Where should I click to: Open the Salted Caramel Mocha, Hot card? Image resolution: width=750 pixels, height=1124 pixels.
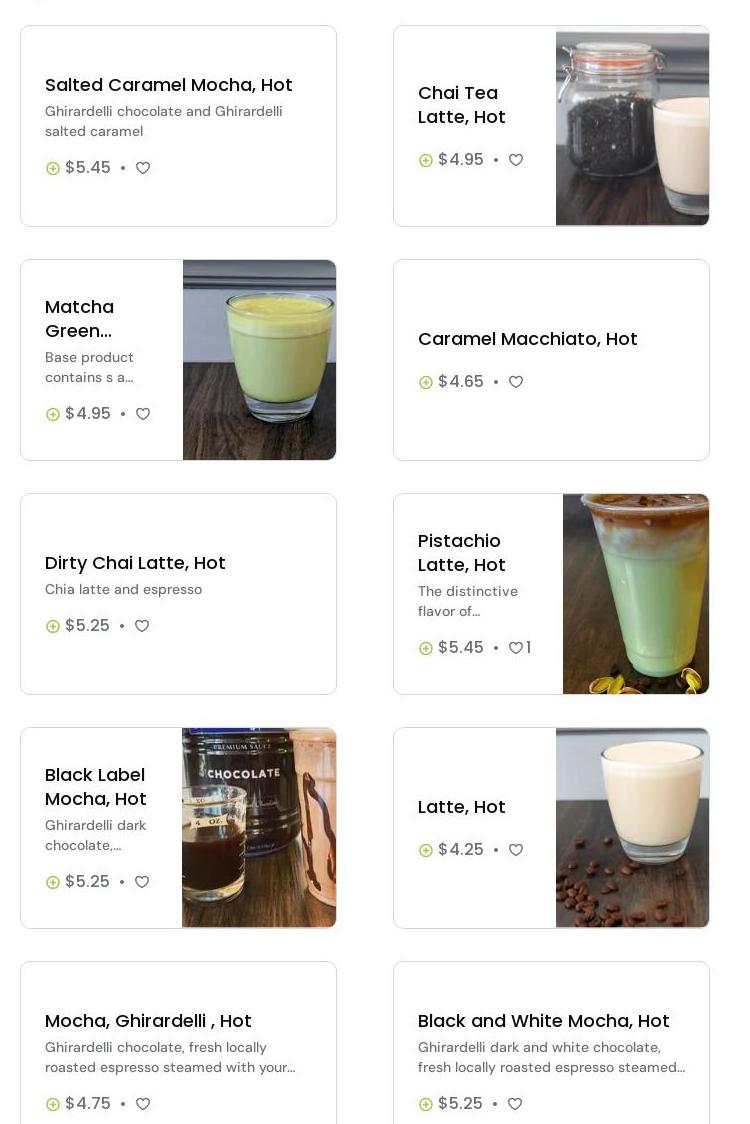click(169, 85)
